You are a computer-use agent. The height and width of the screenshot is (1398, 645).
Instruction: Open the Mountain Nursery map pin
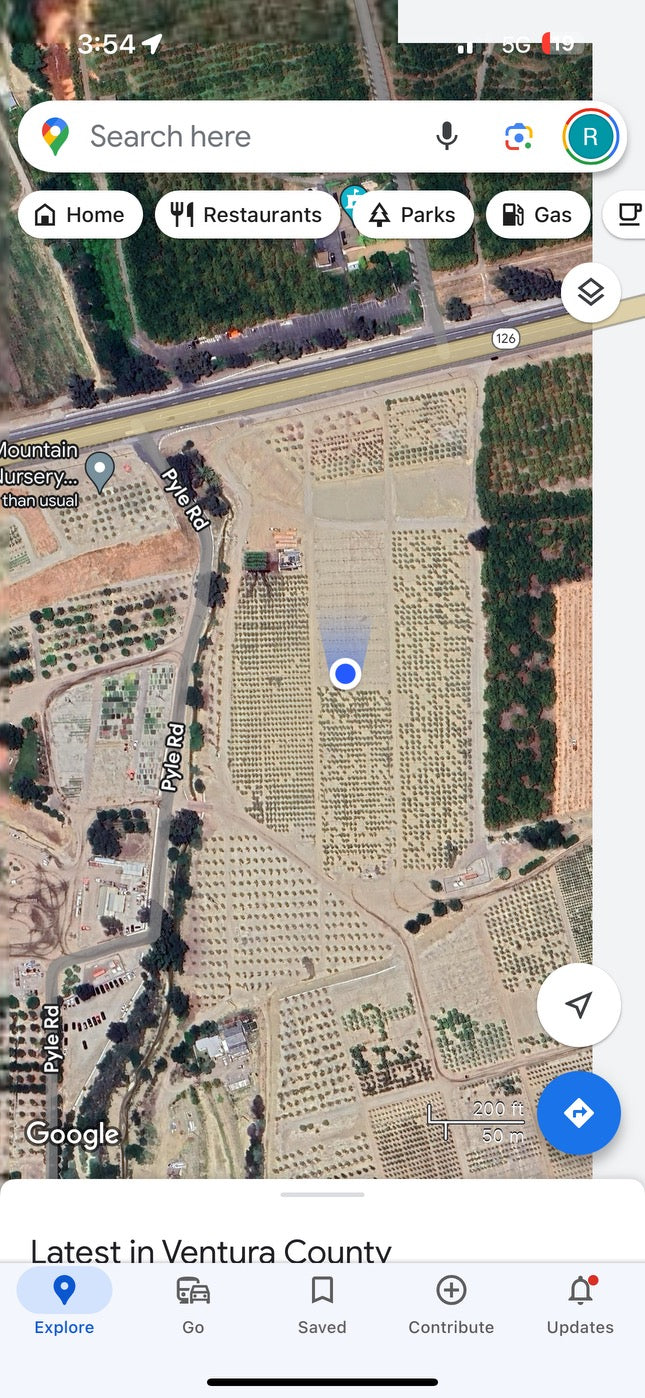click(x=99, y=470)
